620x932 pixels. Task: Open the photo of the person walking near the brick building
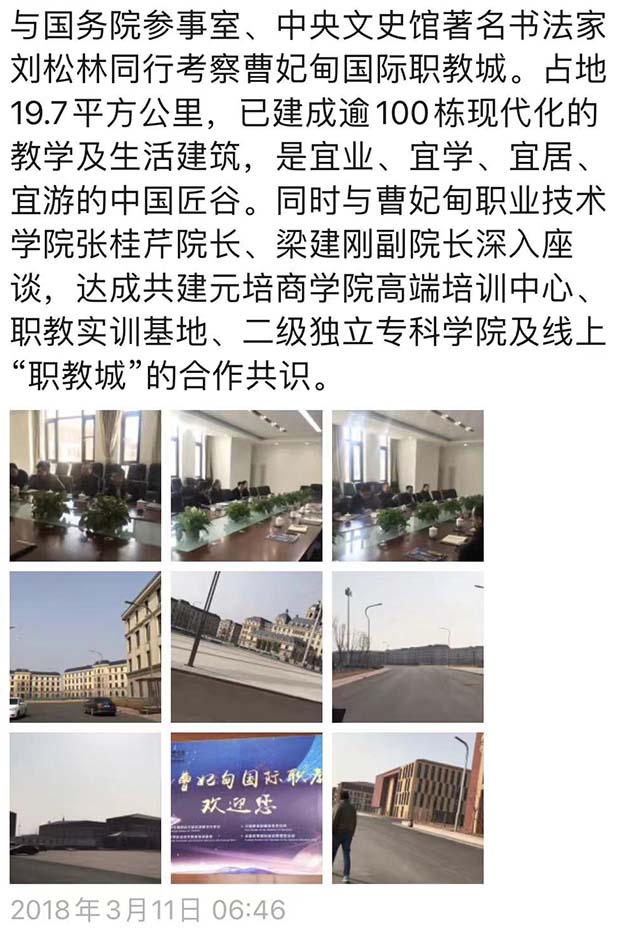tap(407, 807)
